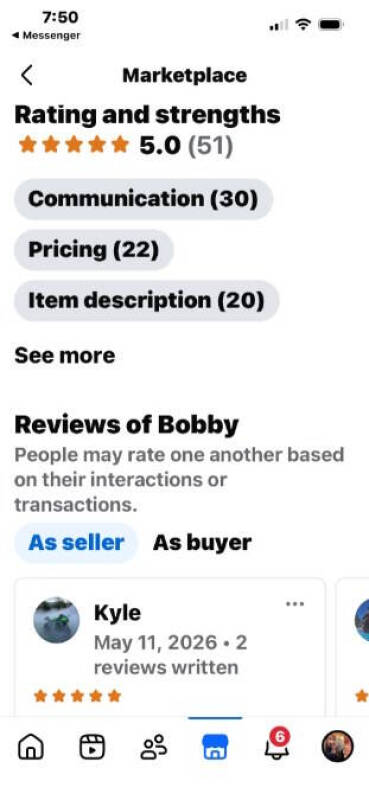
Task: Open the Friends tab
Action: tap(154, 746)
